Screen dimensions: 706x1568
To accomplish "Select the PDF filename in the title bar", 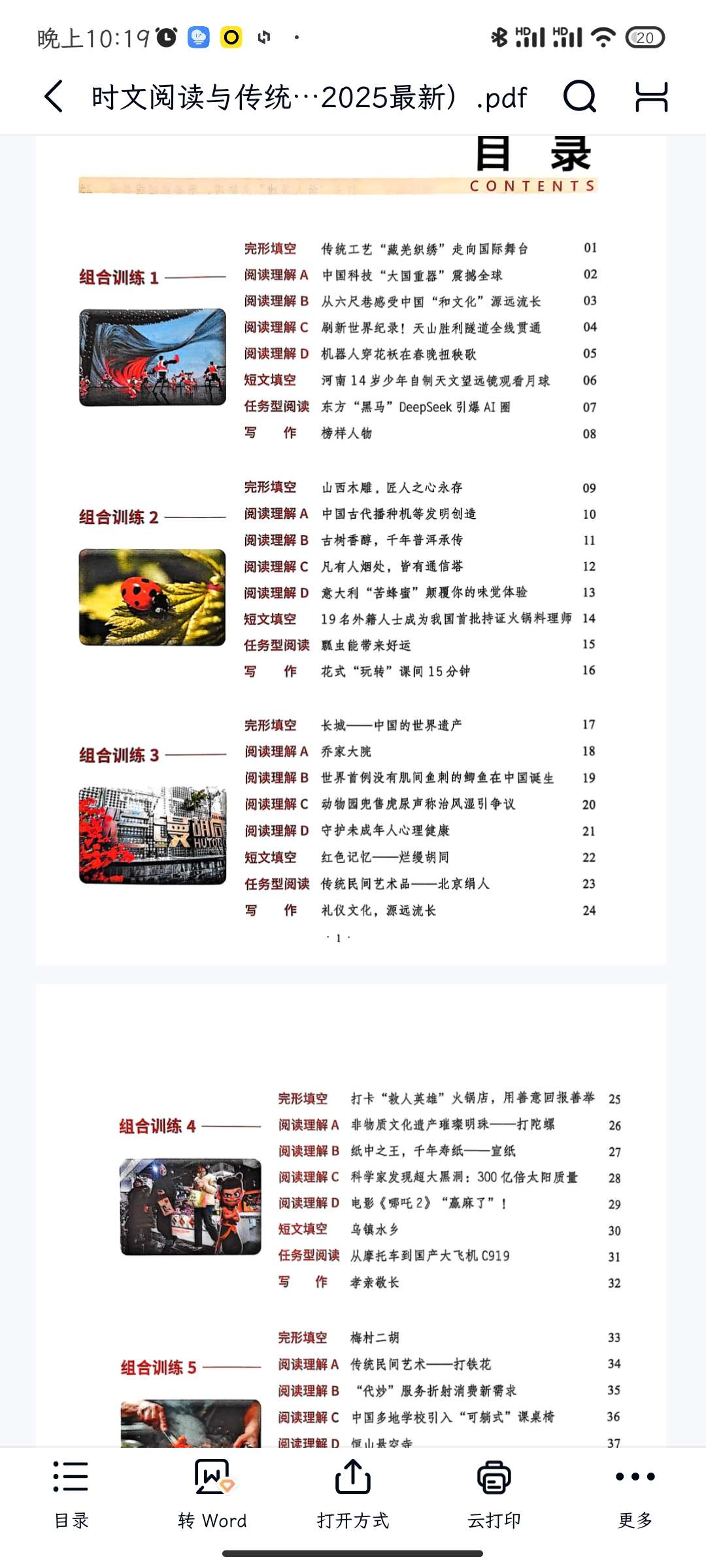I will click(307, 97).
